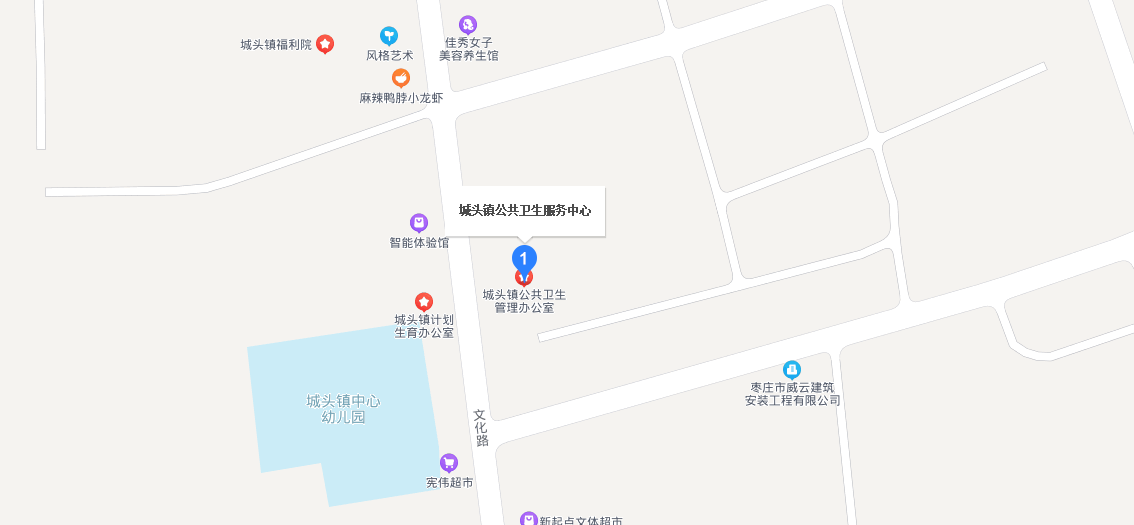Select the 城头镇福利院 map marker
1134x525 pixels.
pyautogui.click(x=325, y=44)
